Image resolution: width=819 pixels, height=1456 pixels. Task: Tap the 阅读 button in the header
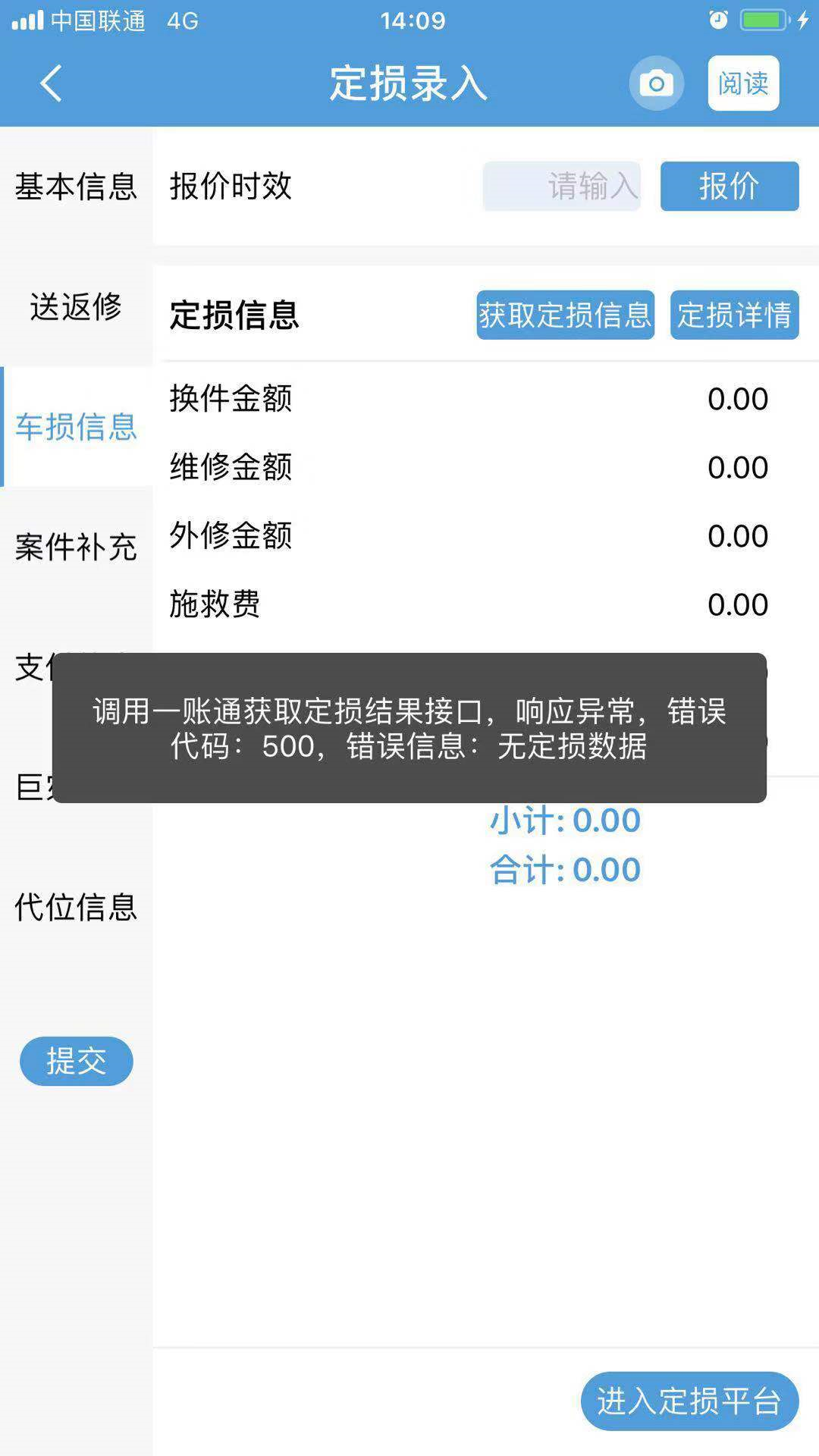tap(743, 83)
